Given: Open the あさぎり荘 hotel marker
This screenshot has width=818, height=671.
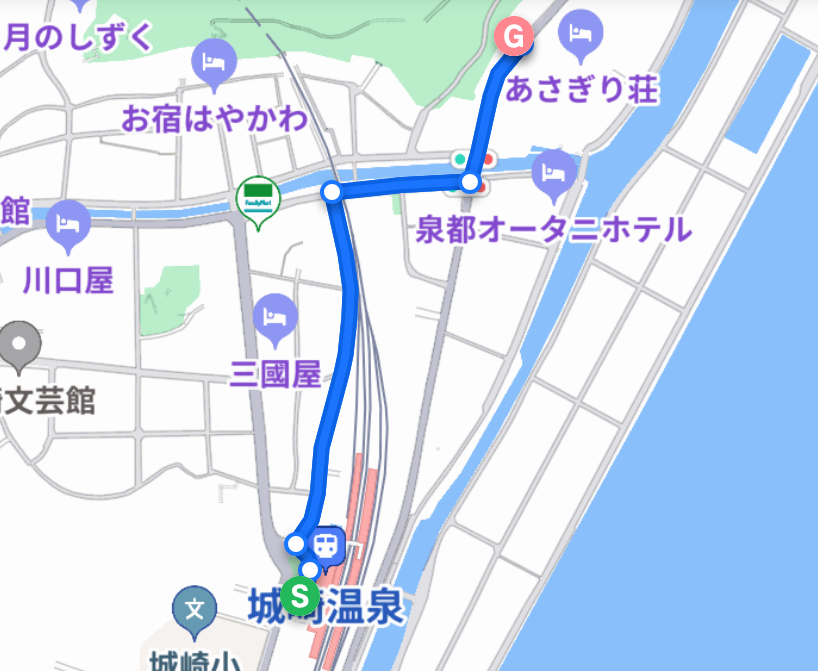Looking at the screenshot, I should 581,36.
